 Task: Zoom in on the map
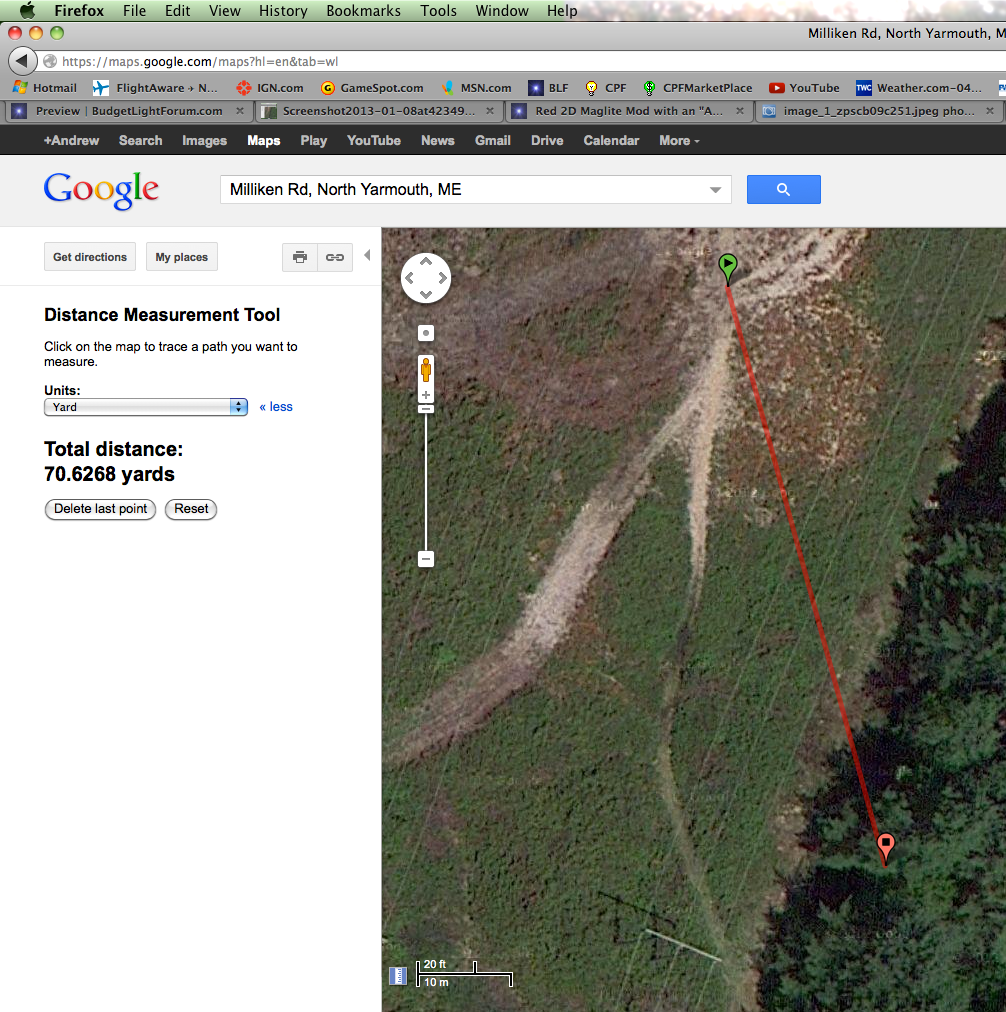(426, 396)
